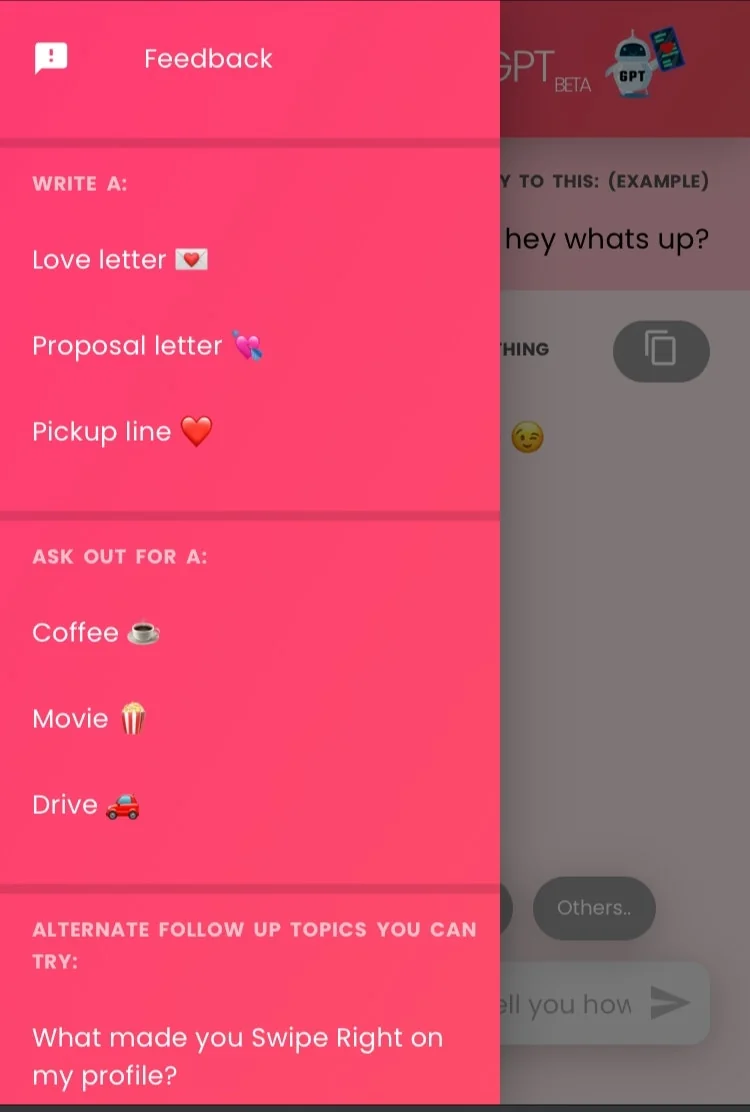Screen dimensions: 750x1112
Task: Send the message with arrow icon
Action: pos(670,1003)
